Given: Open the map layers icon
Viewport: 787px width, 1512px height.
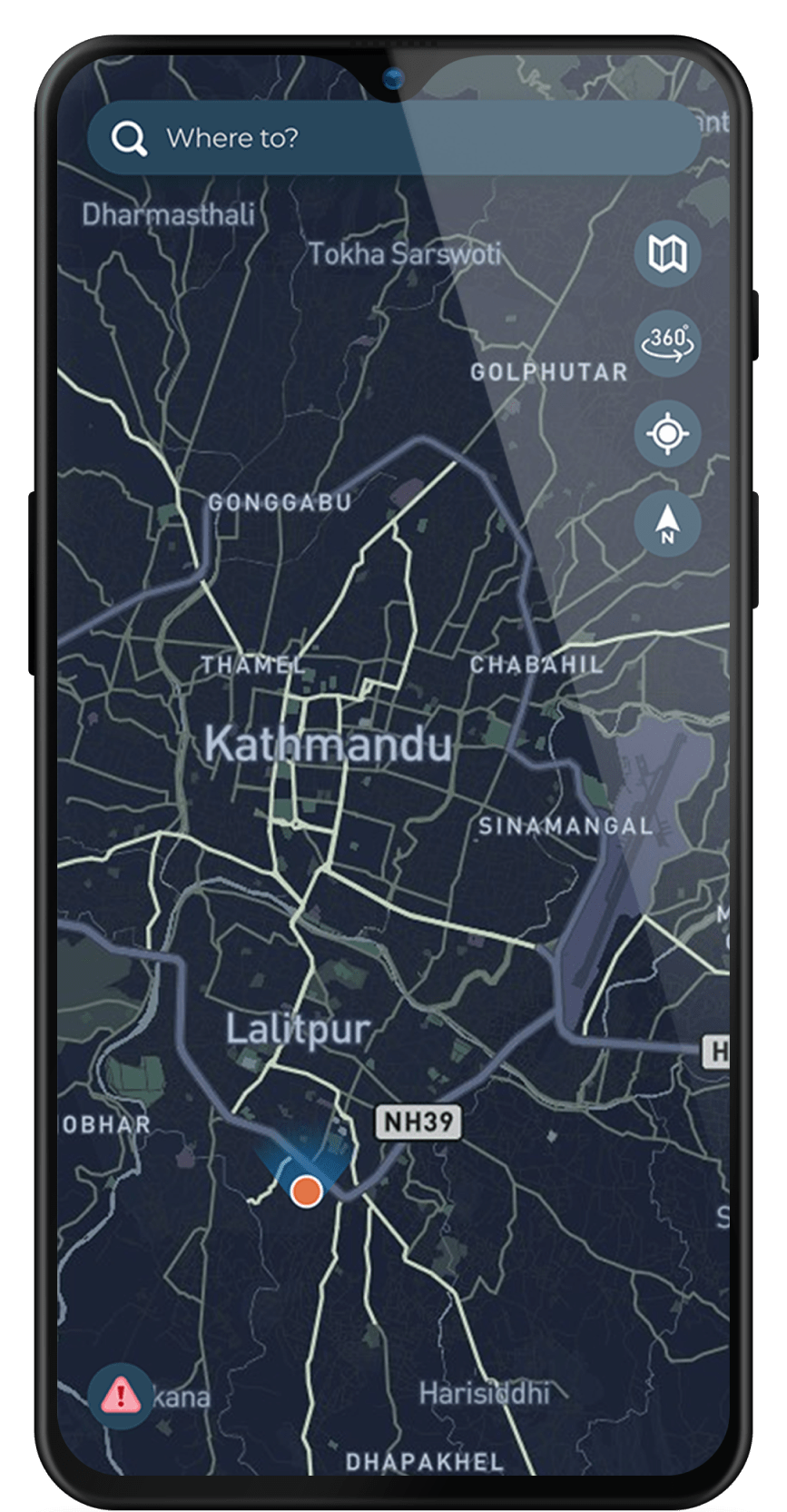Looking at the screenshot, I should 667,254.
